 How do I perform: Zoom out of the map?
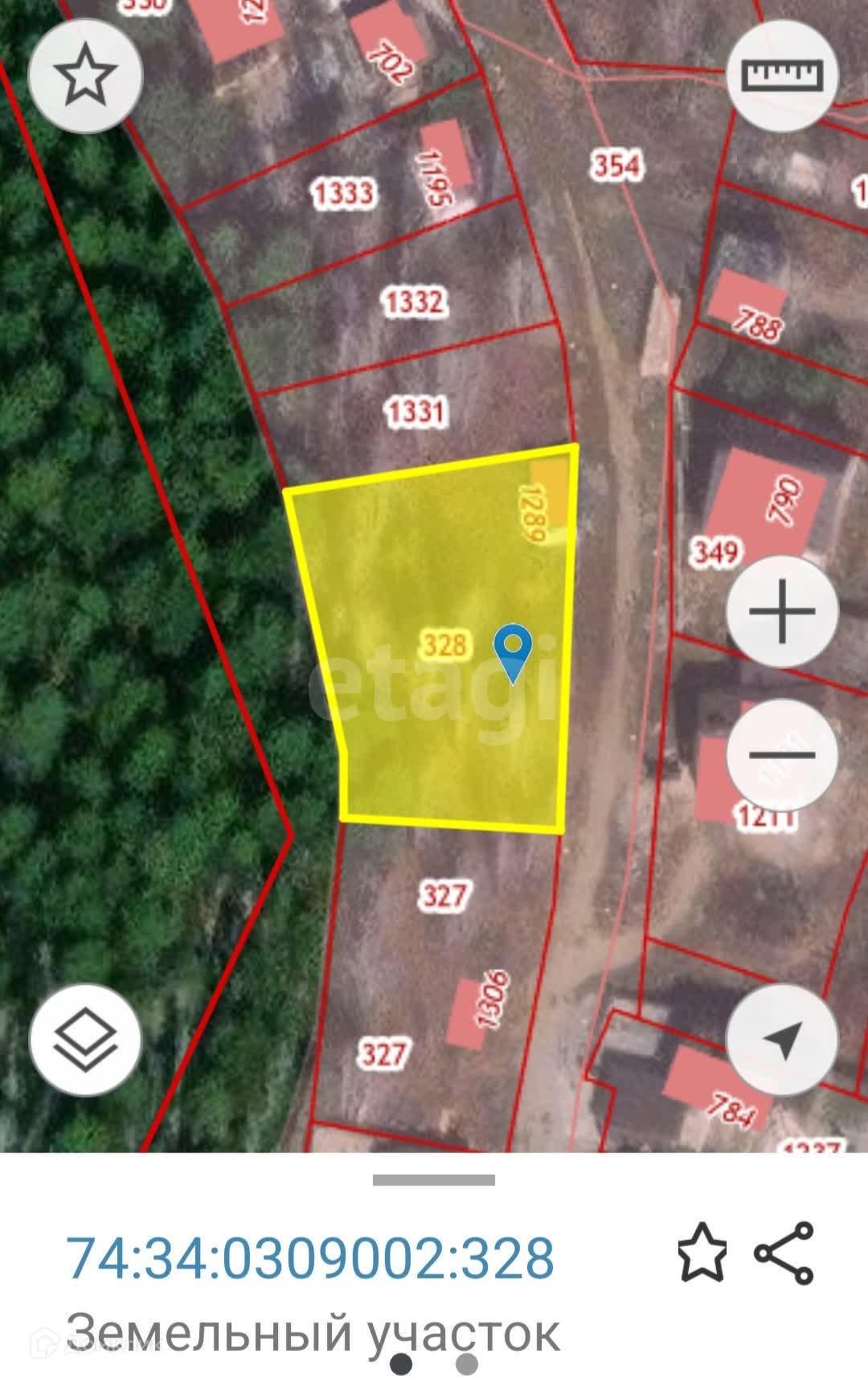[782, 754]
